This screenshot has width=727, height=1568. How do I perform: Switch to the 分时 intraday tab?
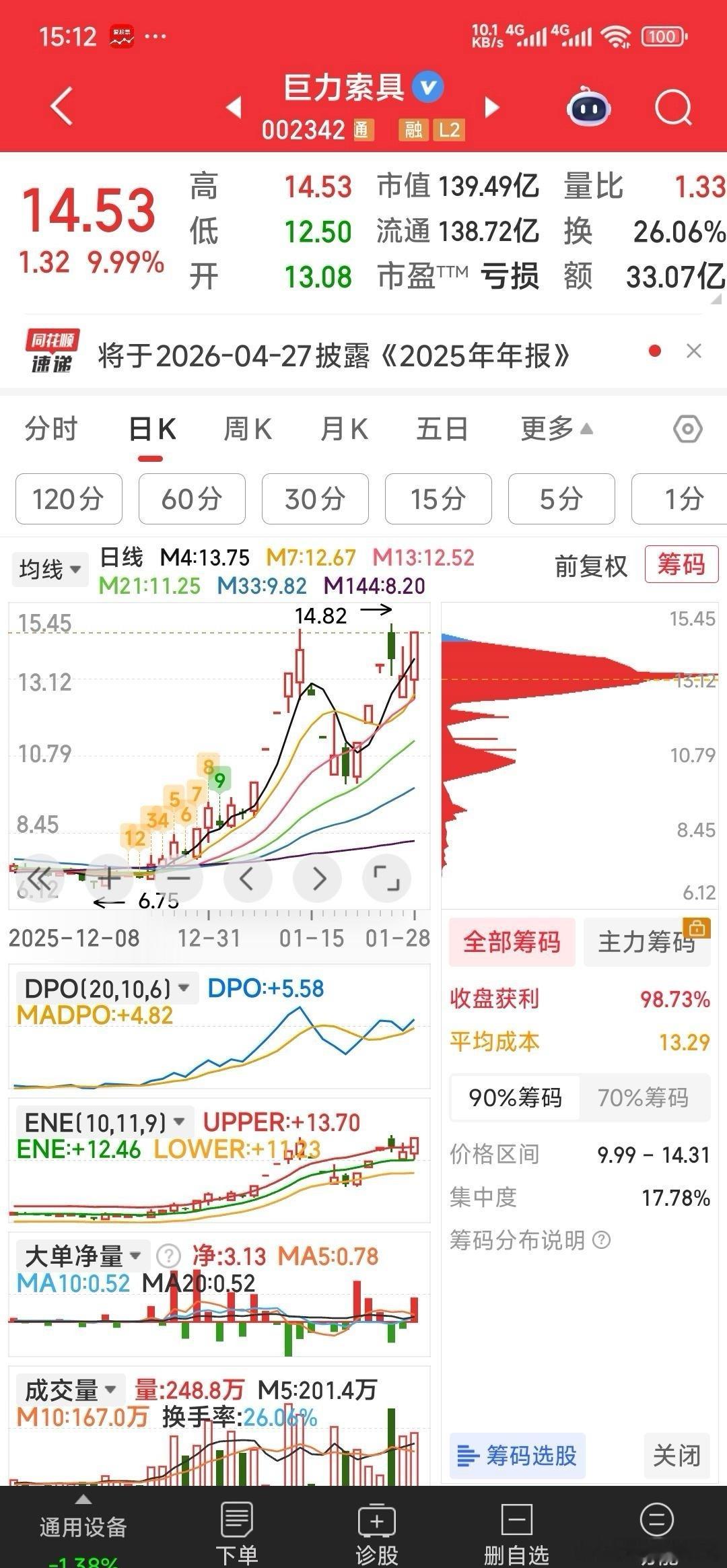click(x=52, y=429)
